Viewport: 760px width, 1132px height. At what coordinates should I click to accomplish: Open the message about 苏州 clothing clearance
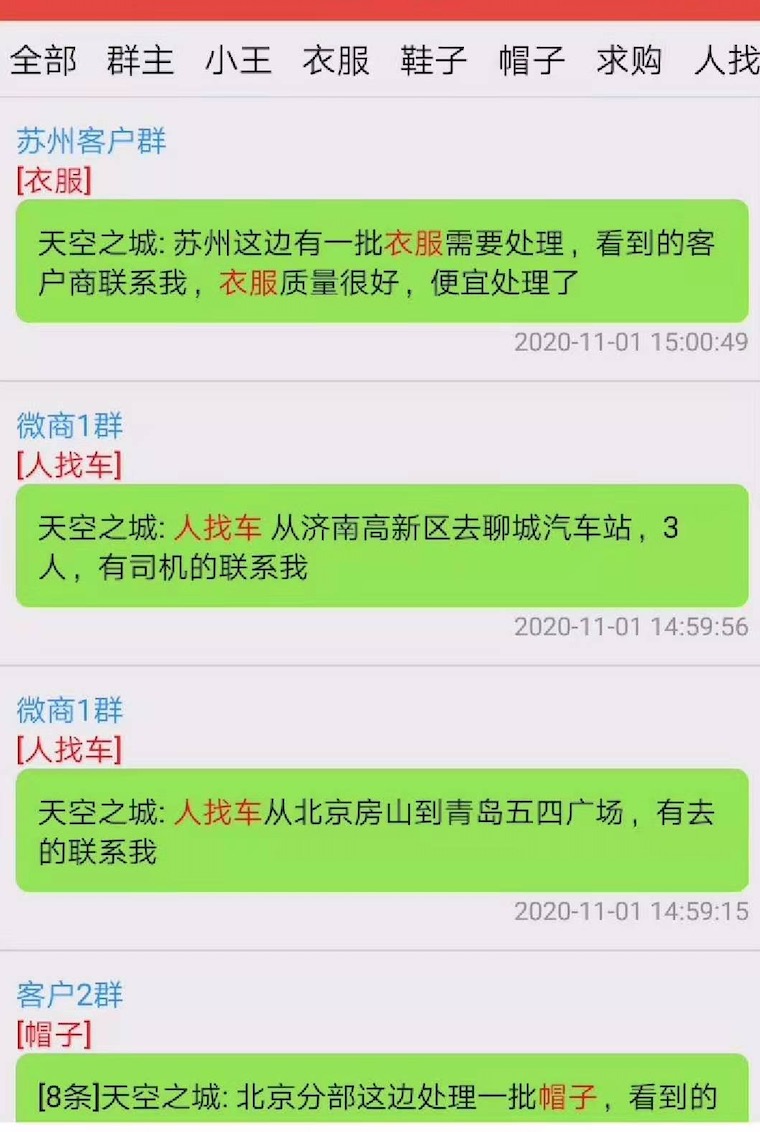point(380,262)
